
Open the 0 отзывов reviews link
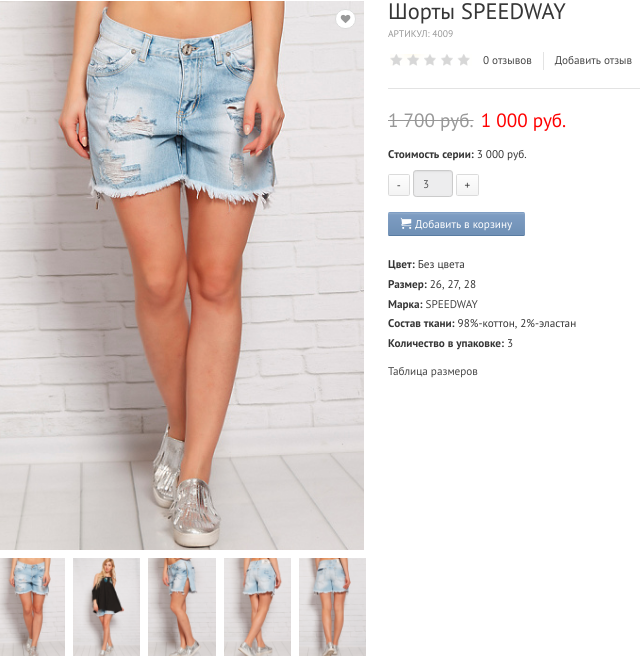pyautogui.click(x=507, y=61)
